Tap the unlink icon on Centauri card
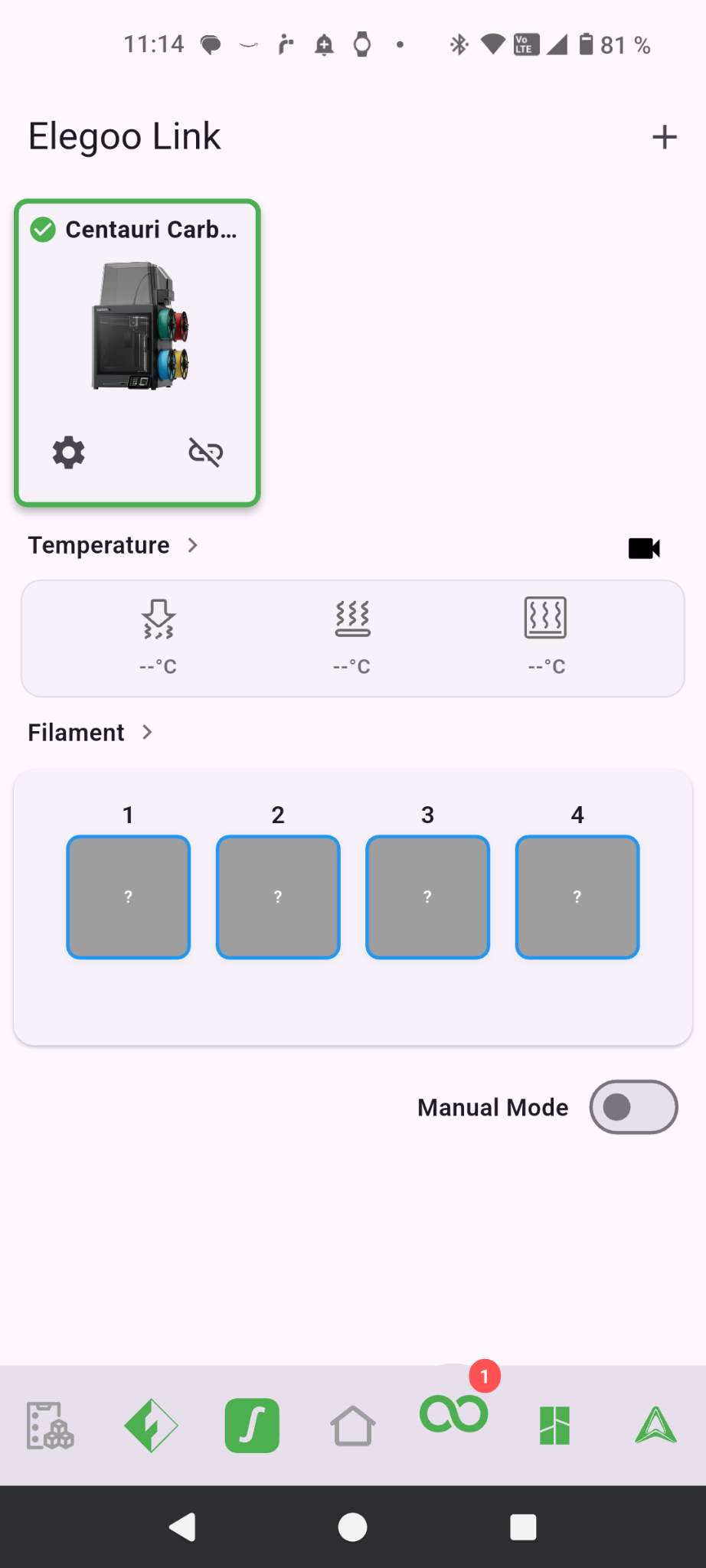 coord(205,452)
